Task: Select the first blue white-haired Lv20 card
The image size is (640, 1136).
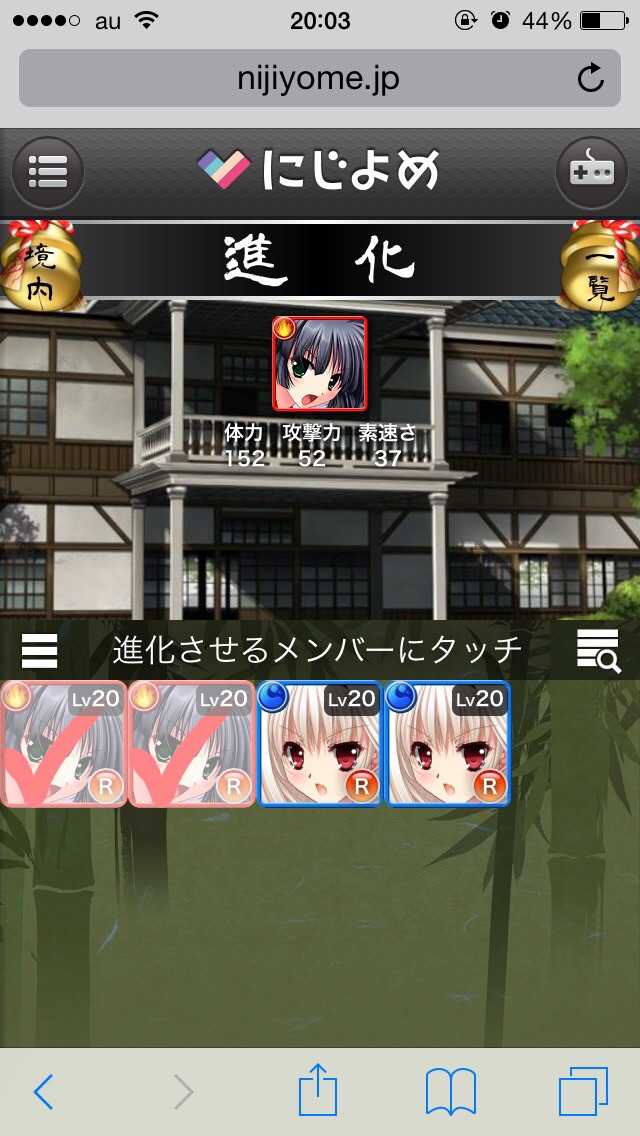Action: point(320,743)
